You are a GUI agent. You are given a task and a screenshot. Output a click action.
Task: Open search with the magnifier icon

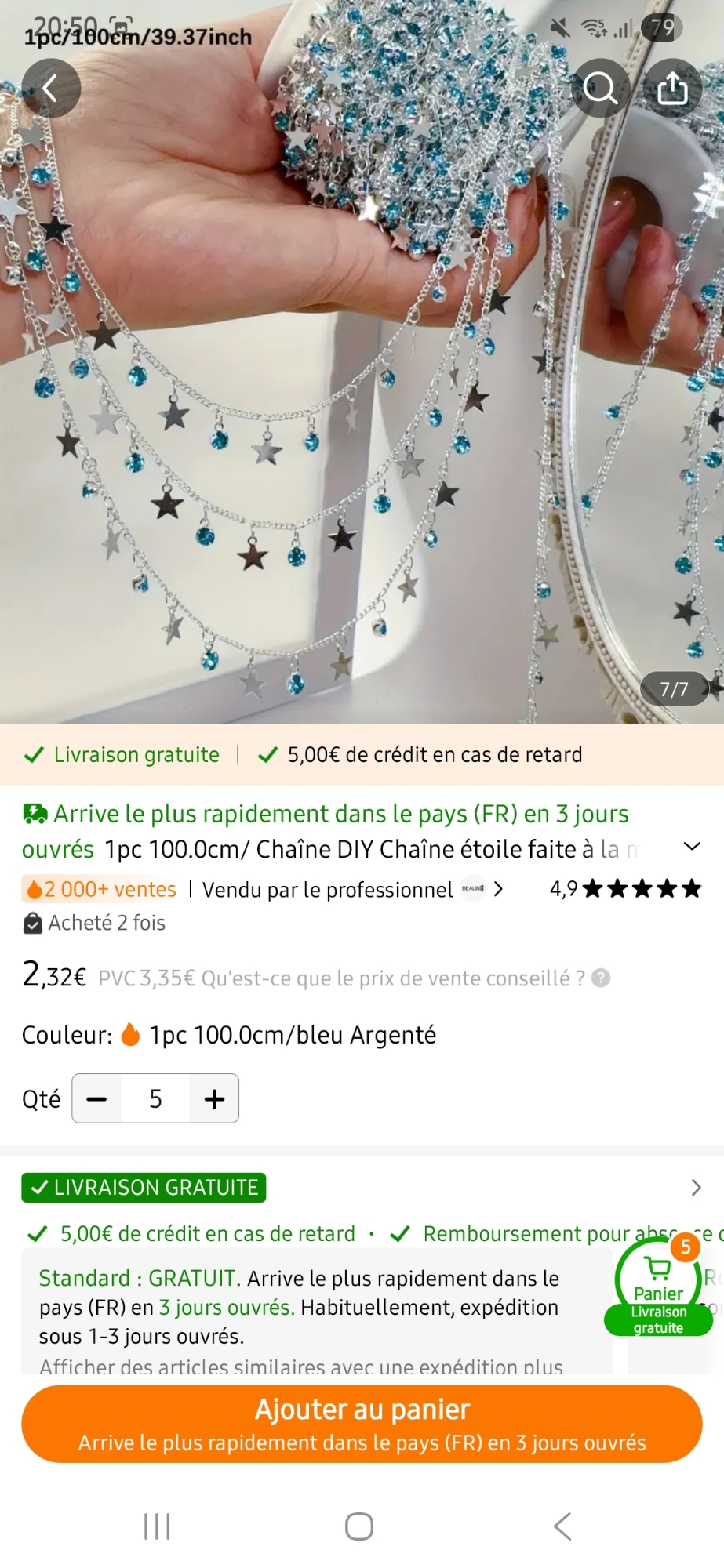click(x=601, y=89)
